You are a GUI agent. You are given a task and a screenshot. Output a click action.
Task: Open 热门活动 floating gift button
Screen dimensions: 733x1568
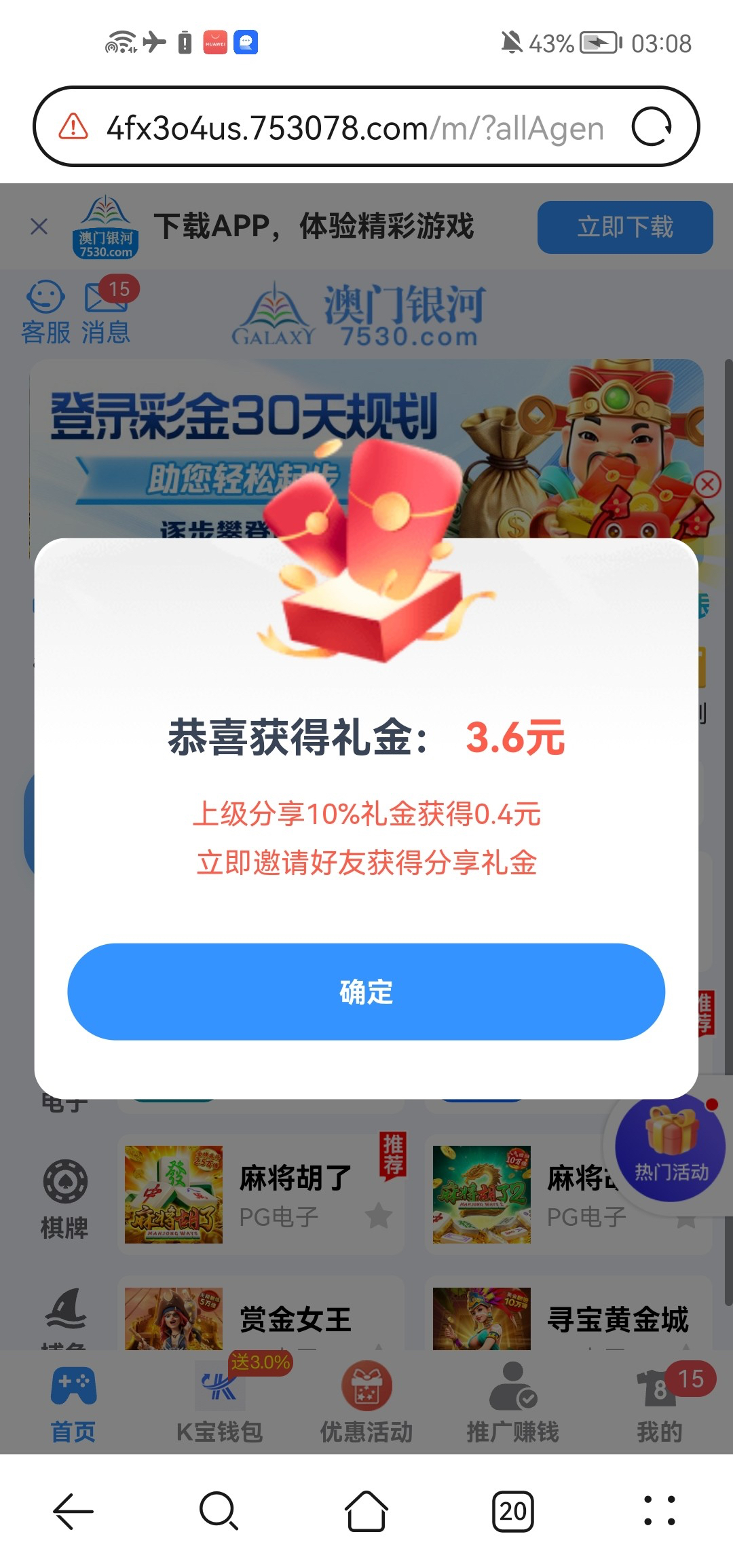[671, 1149]
